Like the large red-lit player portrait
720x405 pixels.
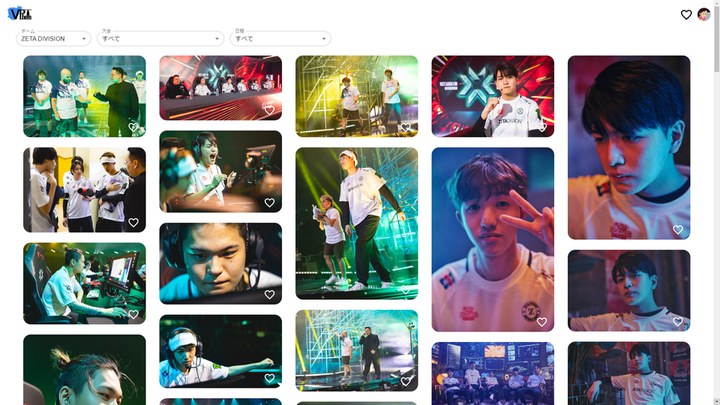677,230
